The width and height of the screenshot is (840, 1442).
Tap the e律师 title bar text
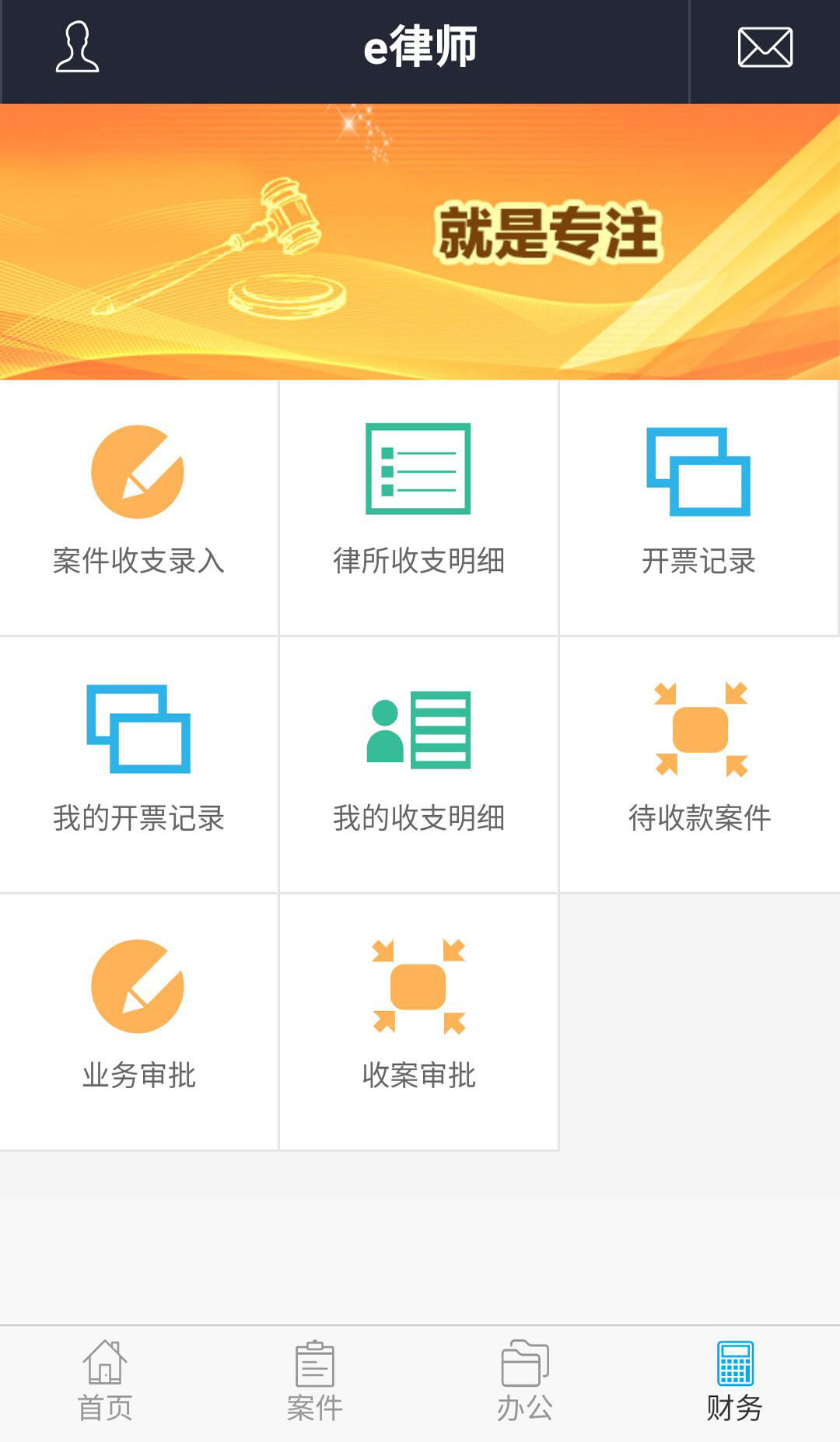coord(420,48)
